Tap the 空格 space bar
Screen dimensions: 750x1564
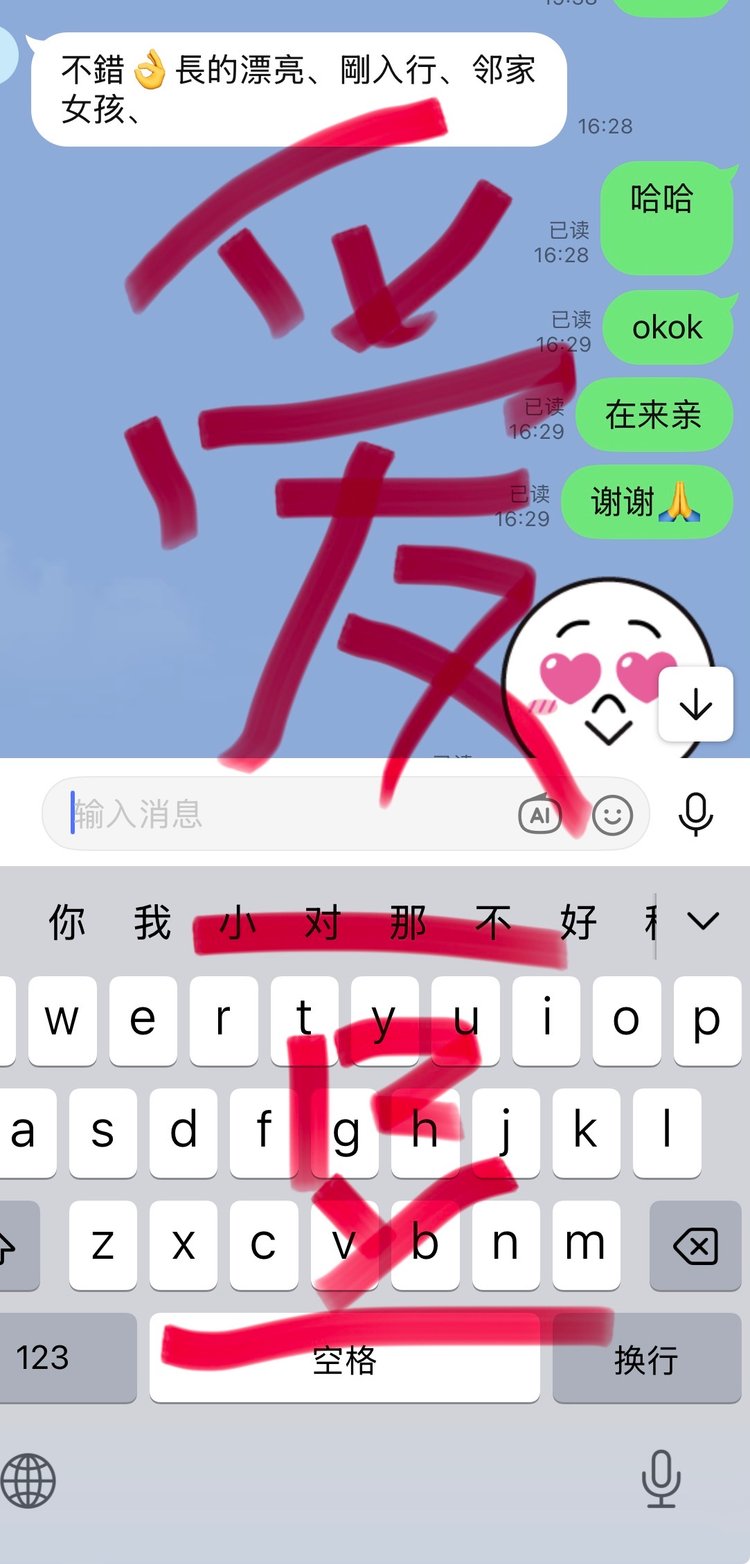coord(344,1358)
